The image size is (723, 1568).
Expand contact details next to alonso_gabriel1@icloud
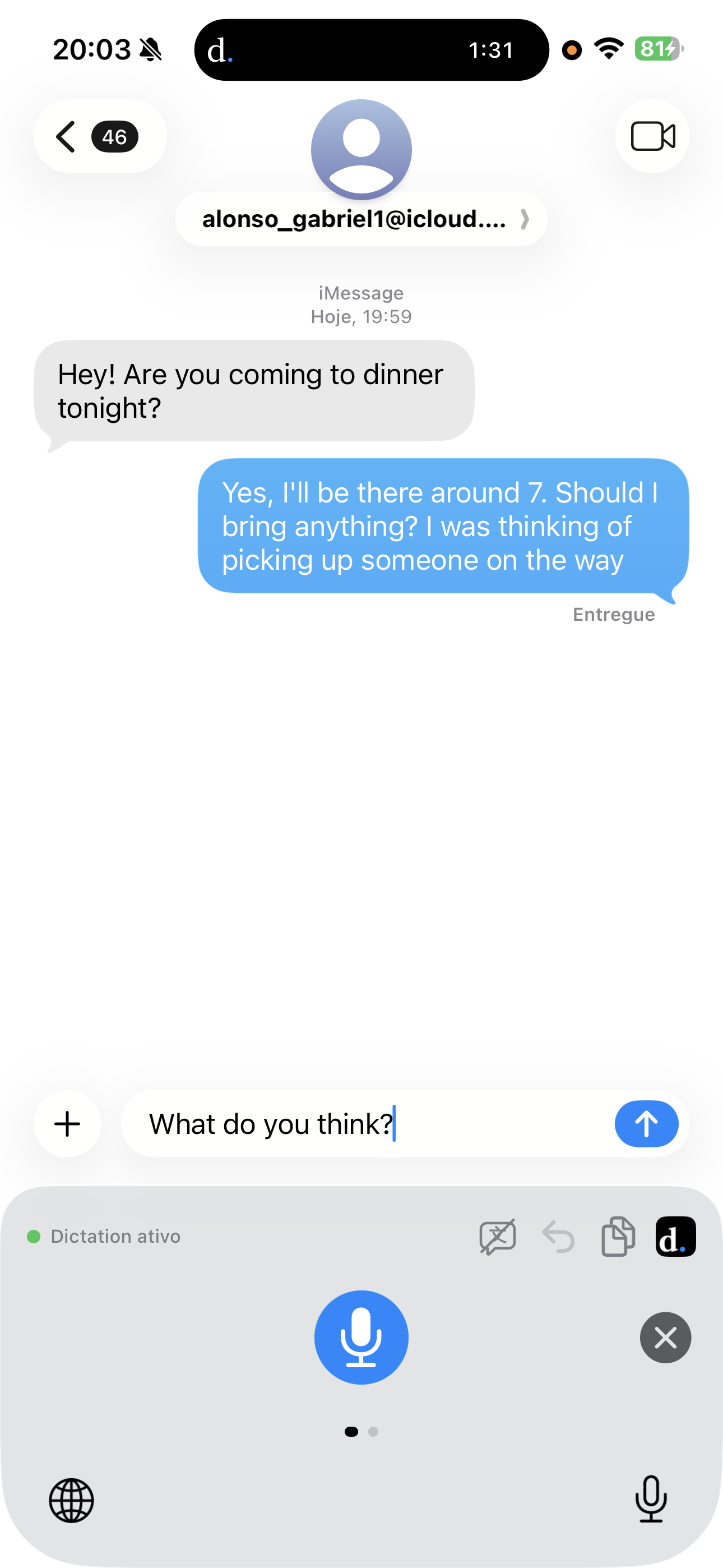point(524,219)
